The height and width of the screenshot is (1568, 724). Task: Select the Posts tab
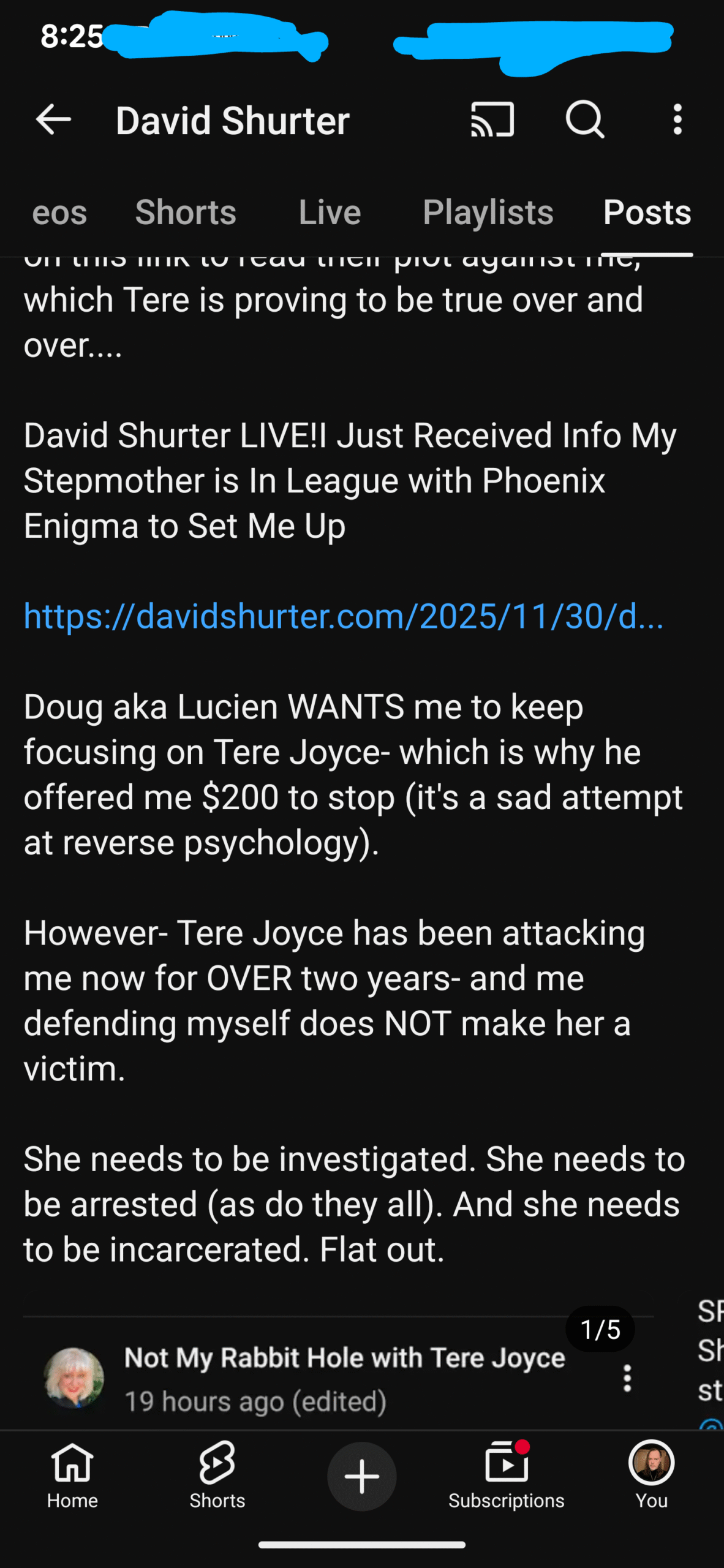[647, 213]
